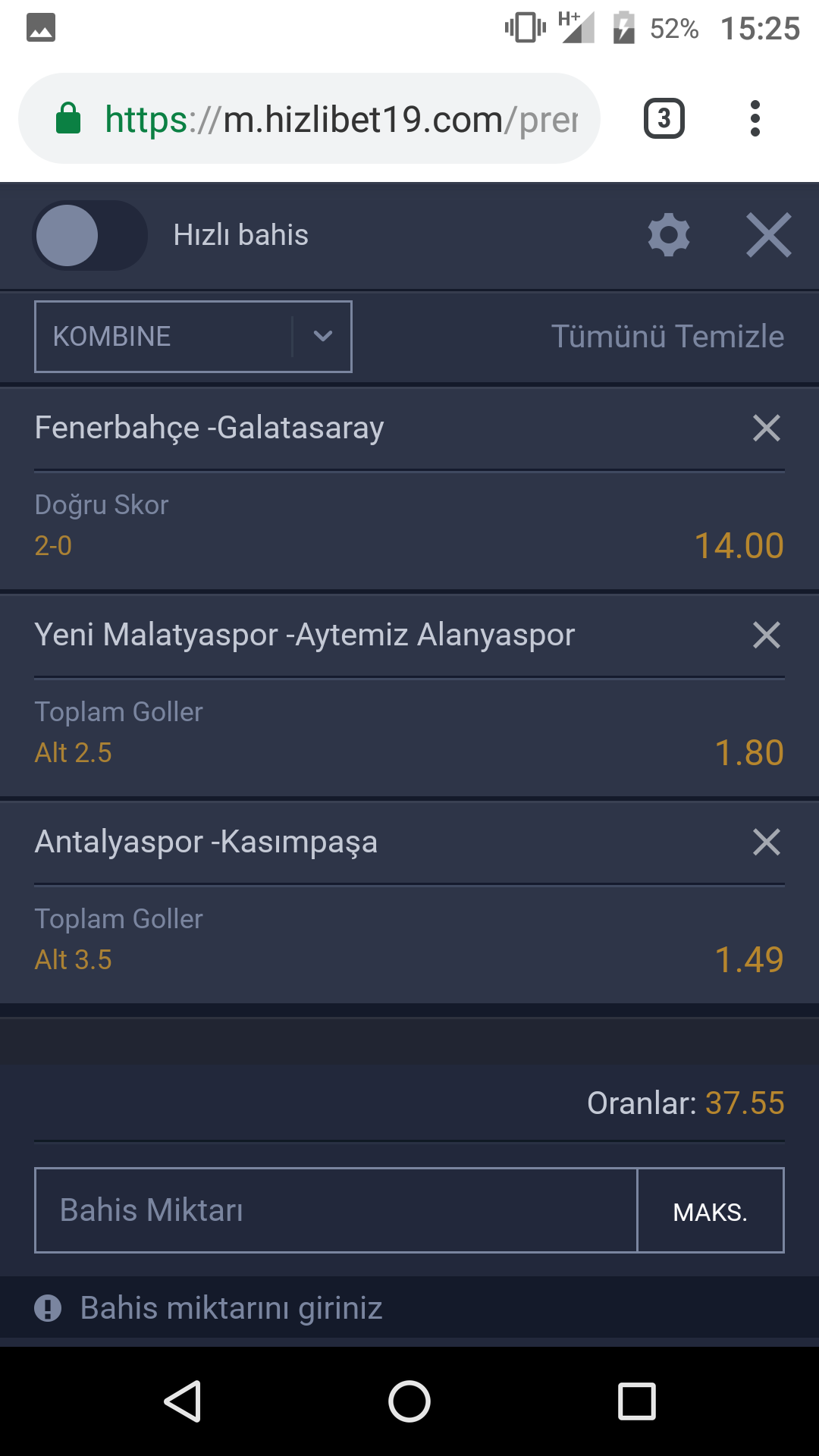Image resolution: width=819 pixels, height=1456 pixels.
Task: Focus the Bahis Miktarı amount field
Action: coord(336,1210)
